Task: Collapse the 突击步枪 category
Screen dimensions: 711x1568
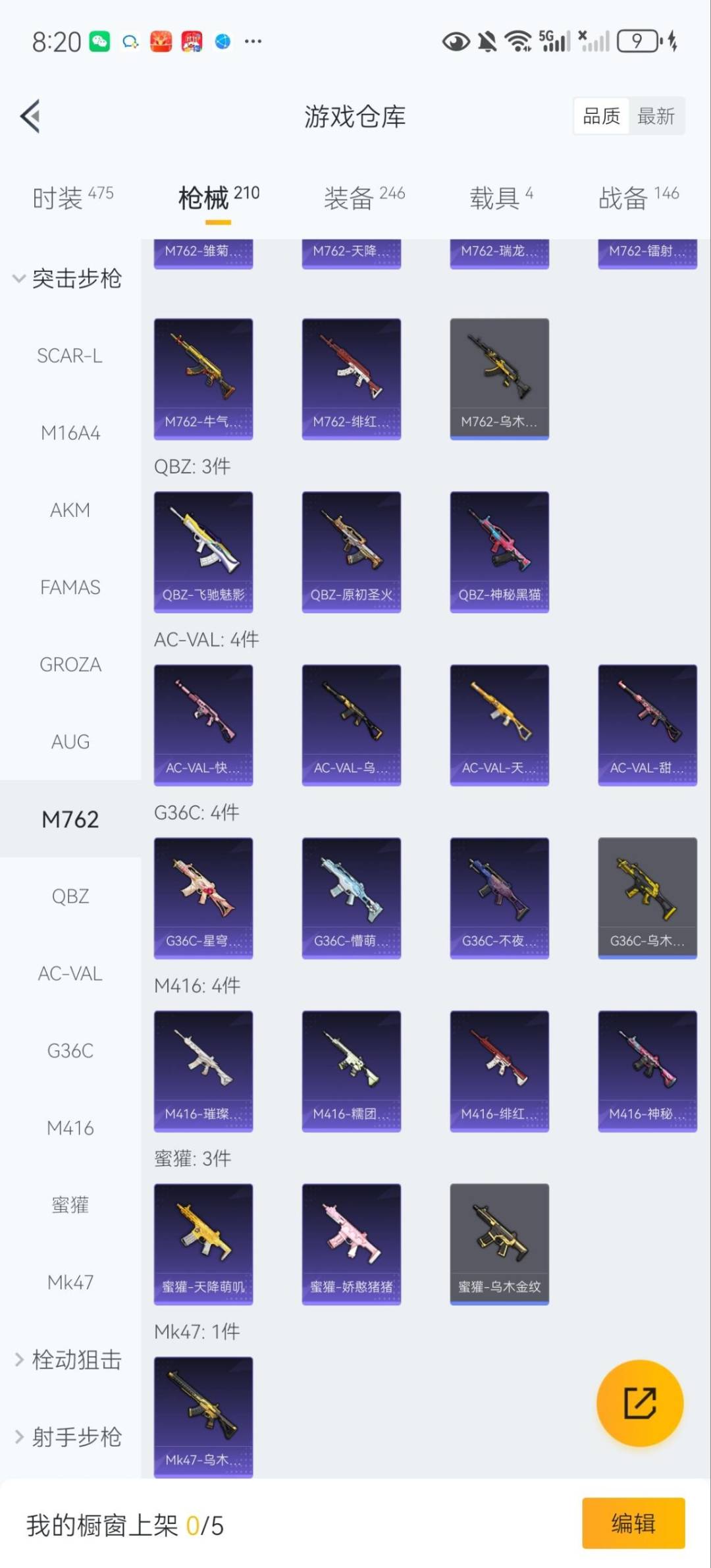Action: (x=69, y=279)
